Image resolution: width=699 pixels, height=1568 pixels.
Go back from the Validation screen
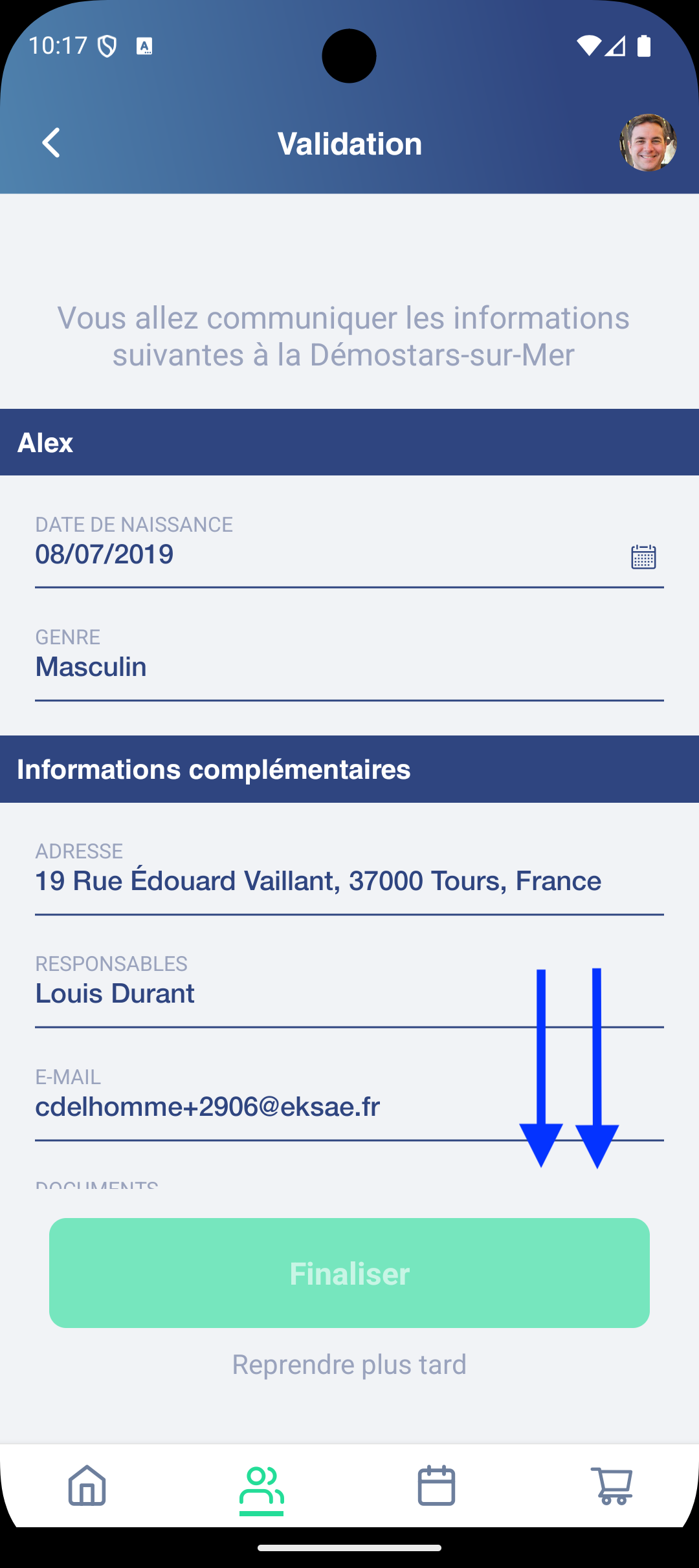pyautogui.click(x=52, y=143)
